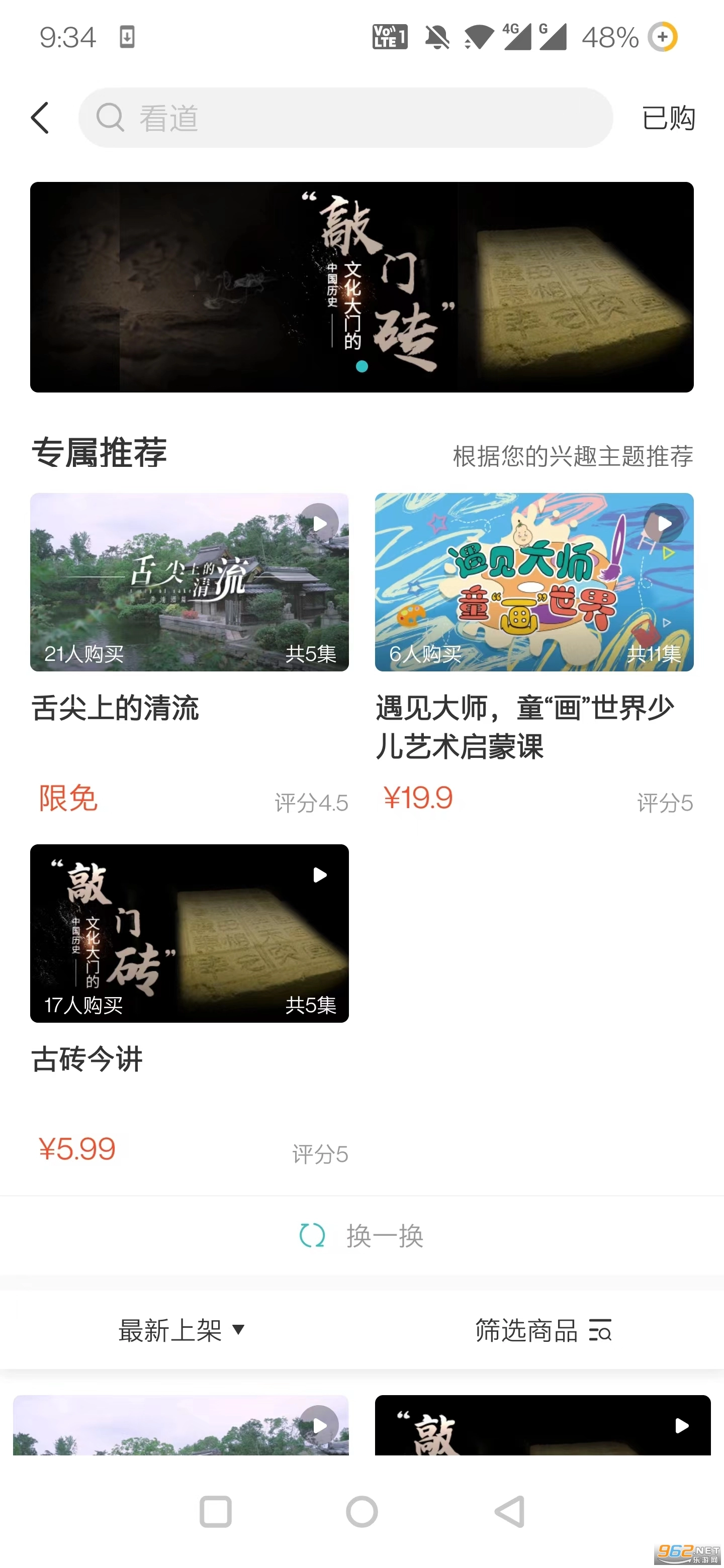Click the back arrow to return
Screen dimensions: 724x1568
coord(40,118)
